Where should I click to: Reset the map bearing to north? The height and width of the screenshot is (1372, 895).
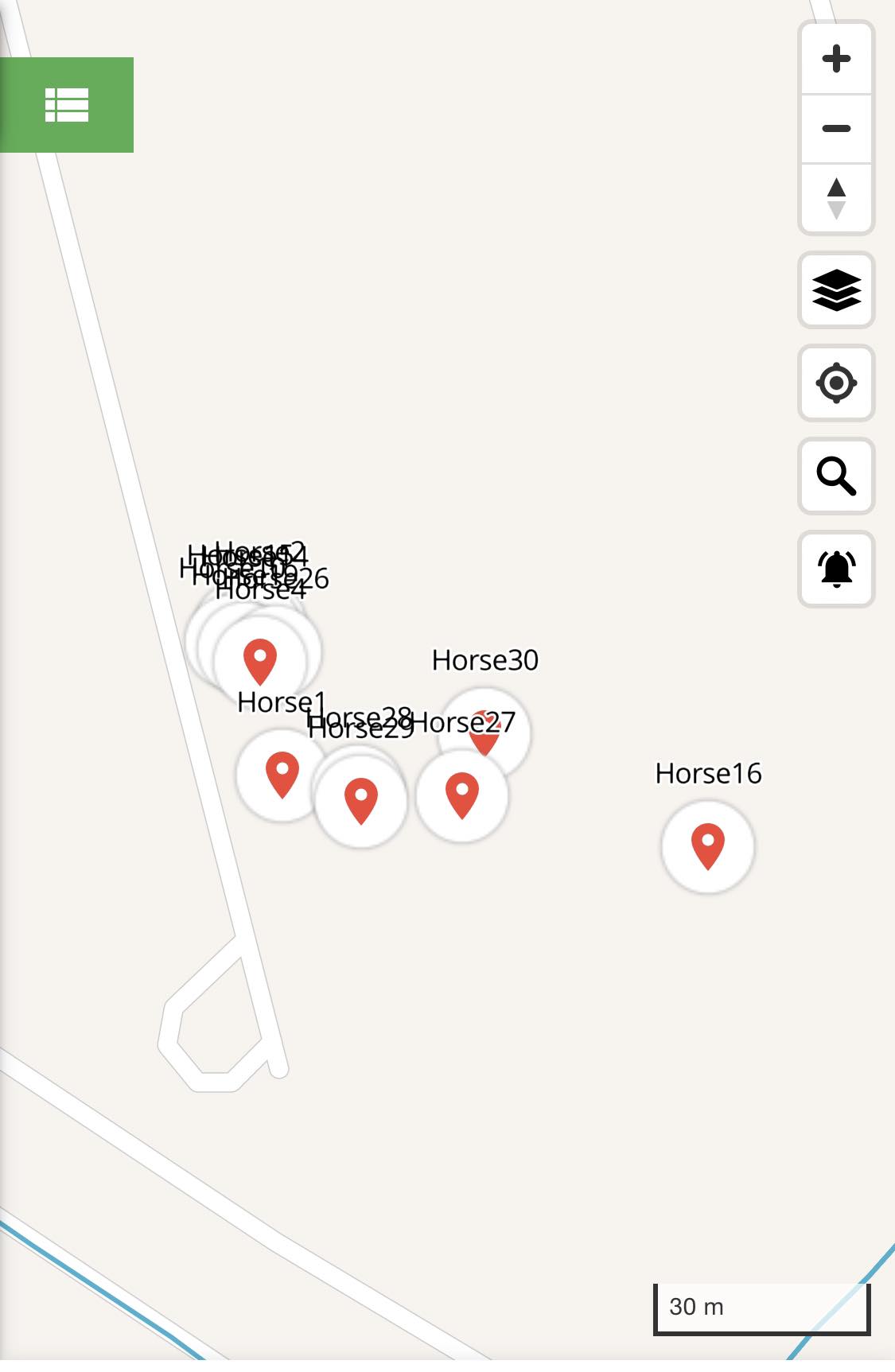point(836,199)
